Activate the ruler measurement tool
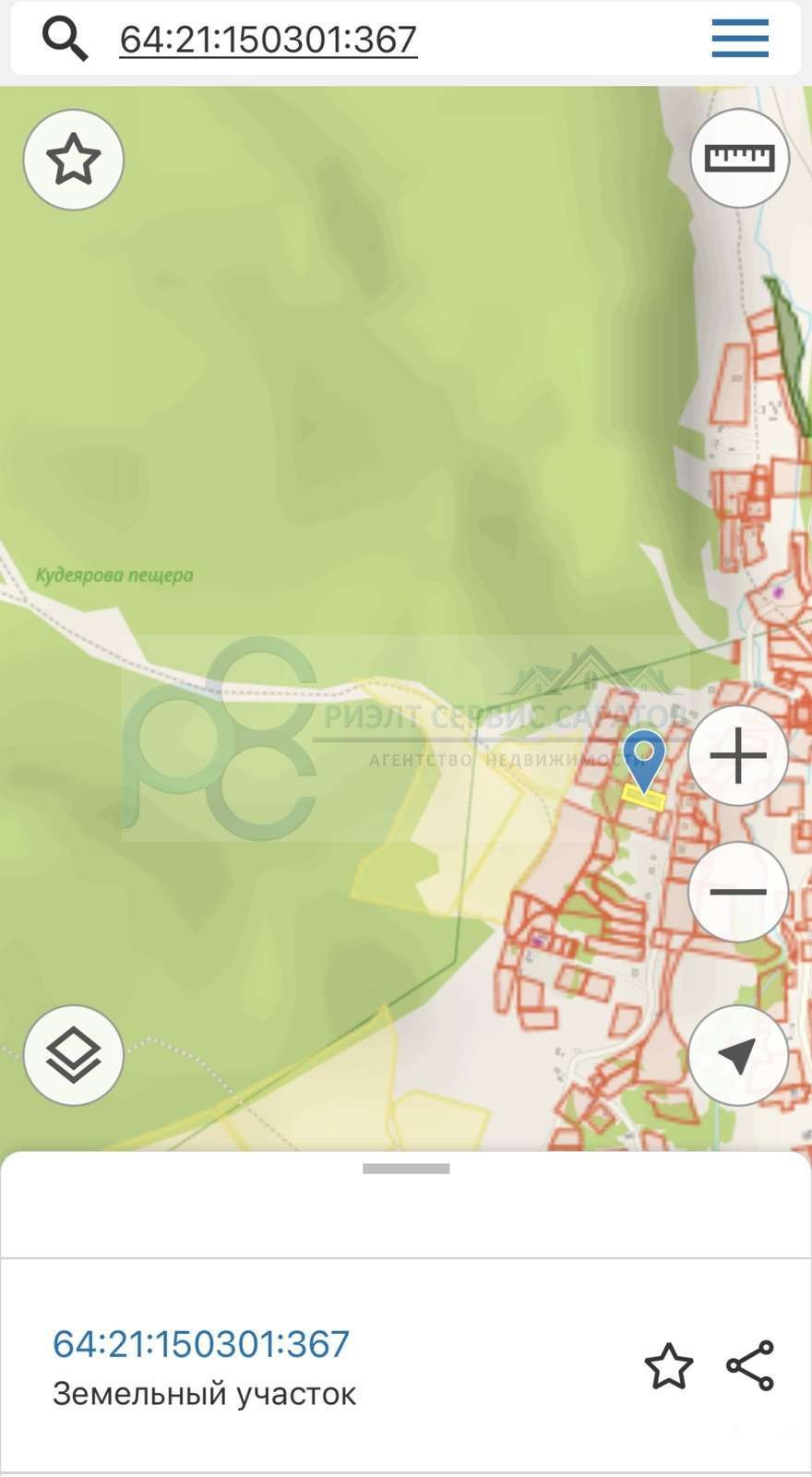812x1477 pixels. coord(739,158)
